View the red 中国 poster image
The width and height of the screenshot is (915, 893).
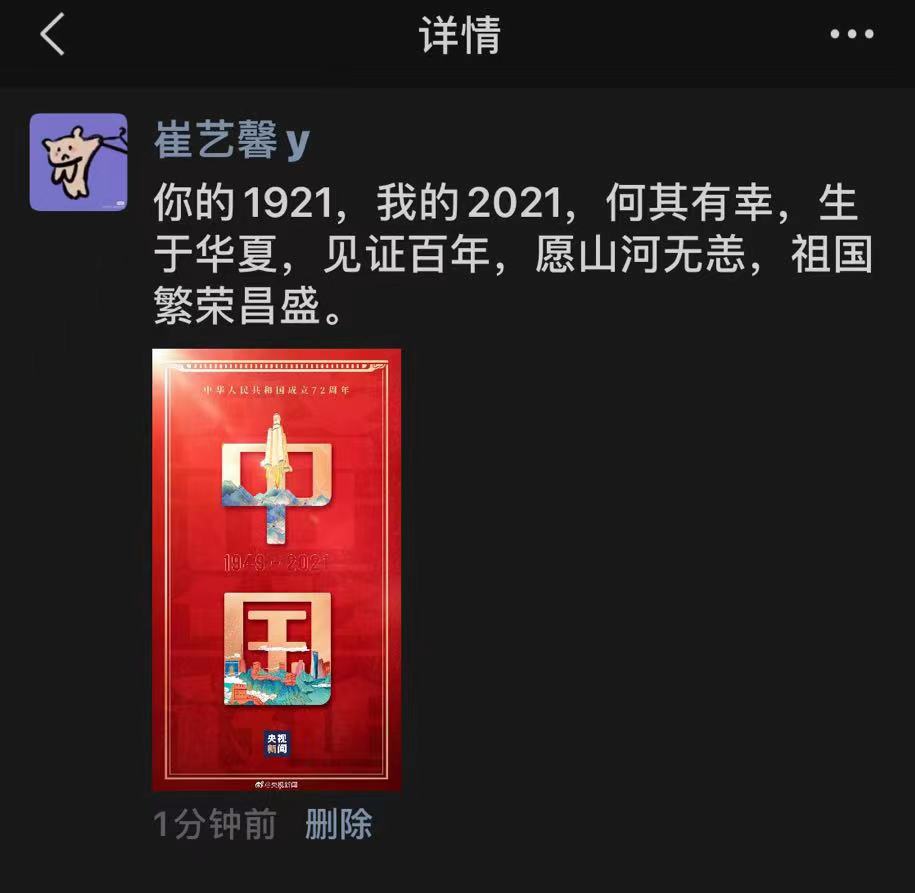click(x=276, y=569)
